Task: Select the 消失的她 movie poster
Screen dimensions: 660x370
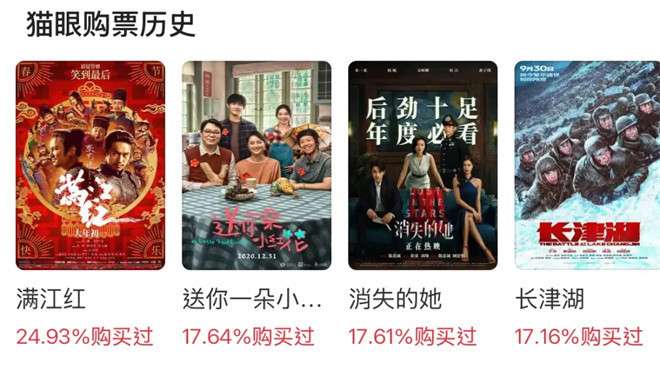Action: pyautogui.click(x=423, y=165)
